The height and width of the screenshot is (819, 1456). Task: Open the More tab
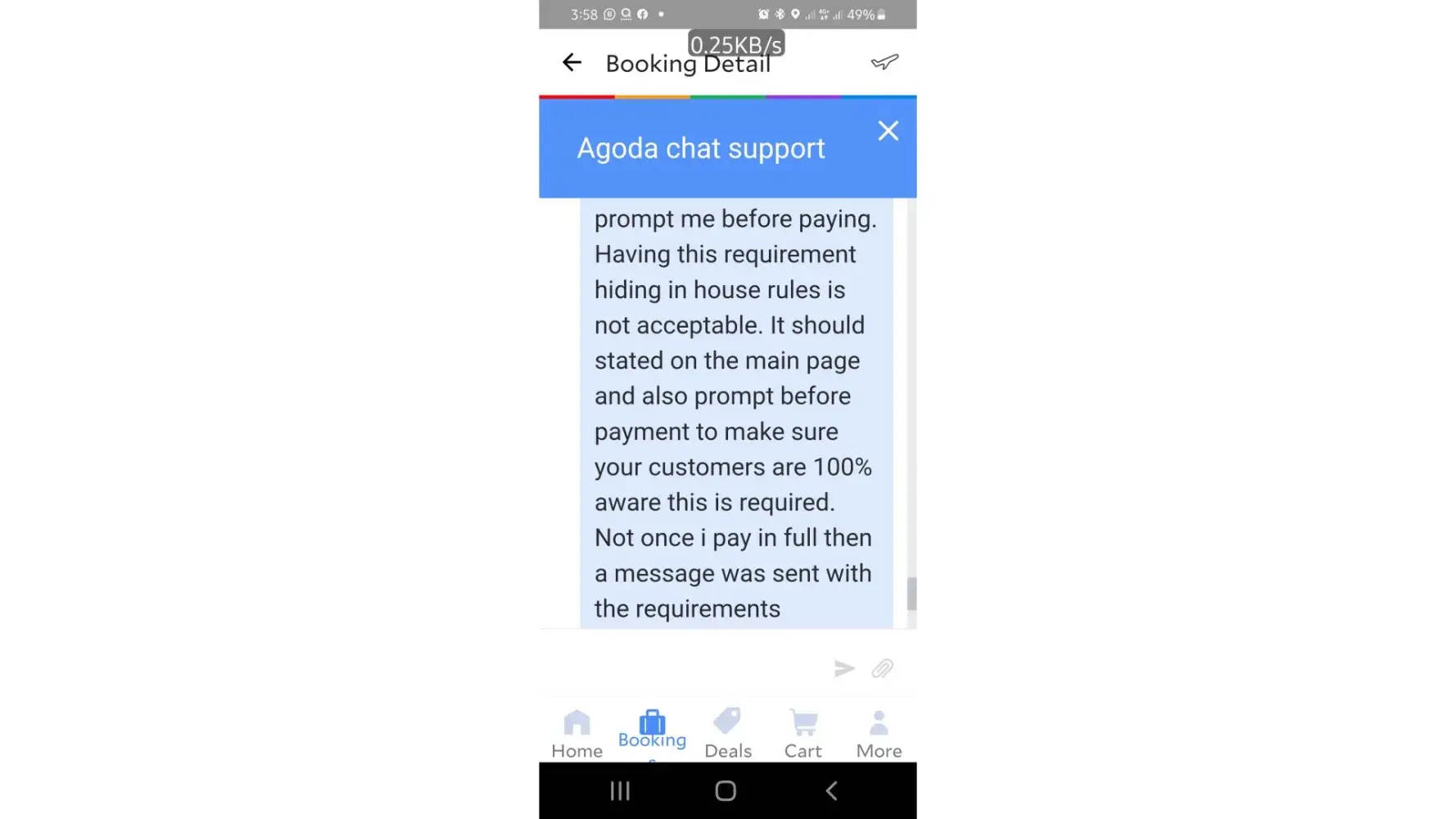click(879, 734)
